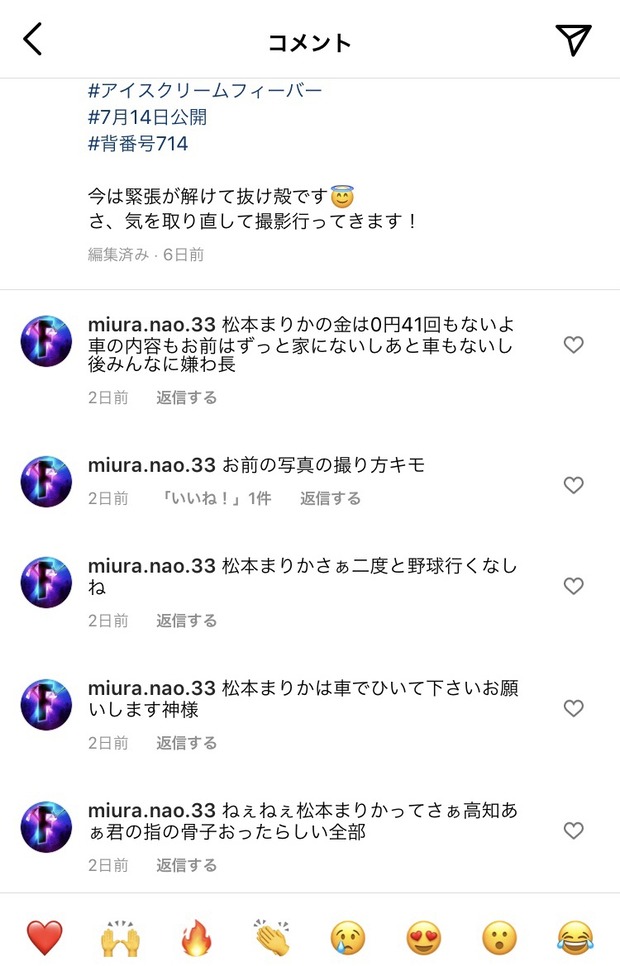Like the comment mentioning 高知
Image resolution: width=620 pixels, height=966 pixels.
[x=573, y=830]
